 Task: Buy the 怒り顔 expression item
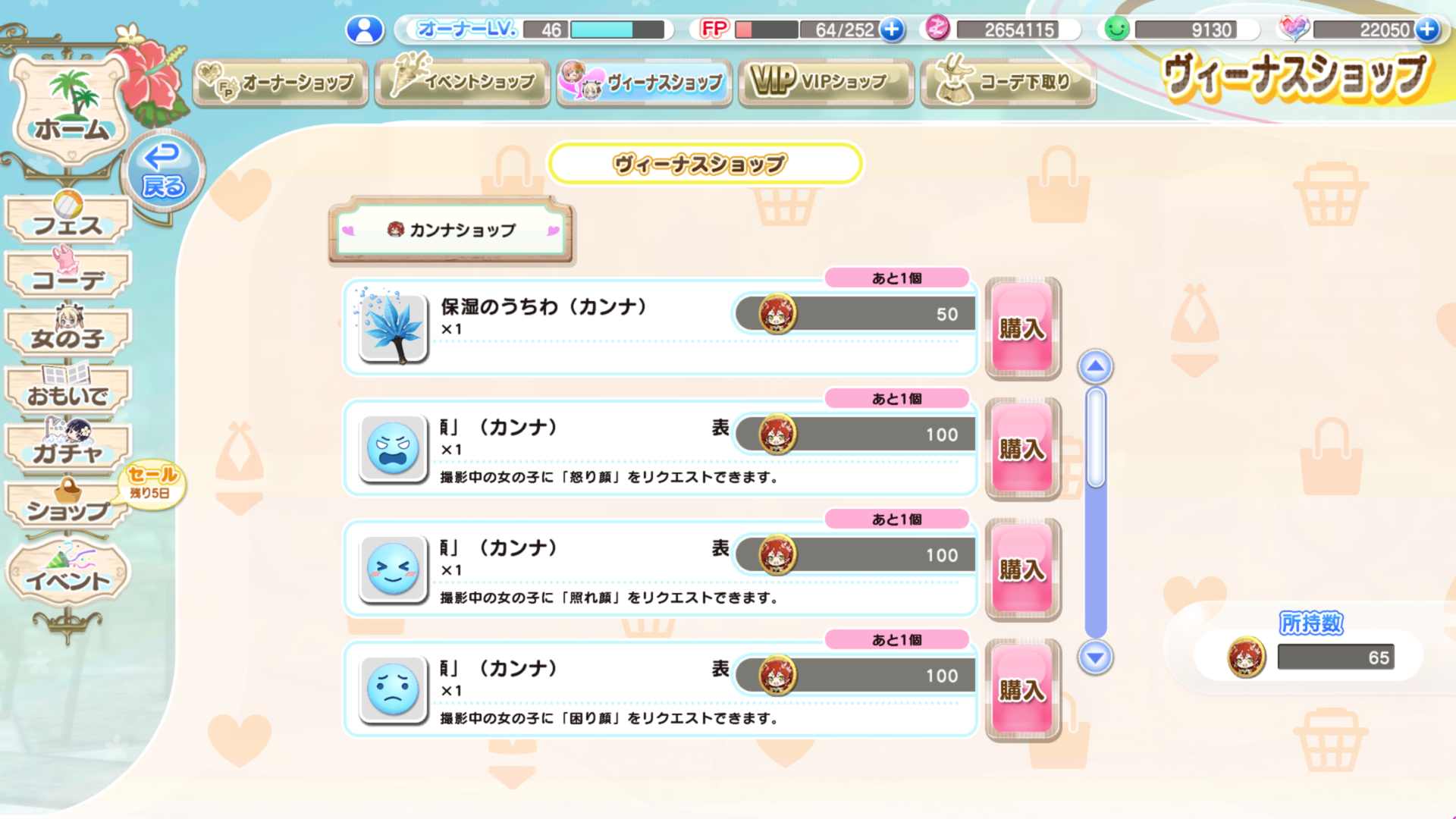[1022, 448]
